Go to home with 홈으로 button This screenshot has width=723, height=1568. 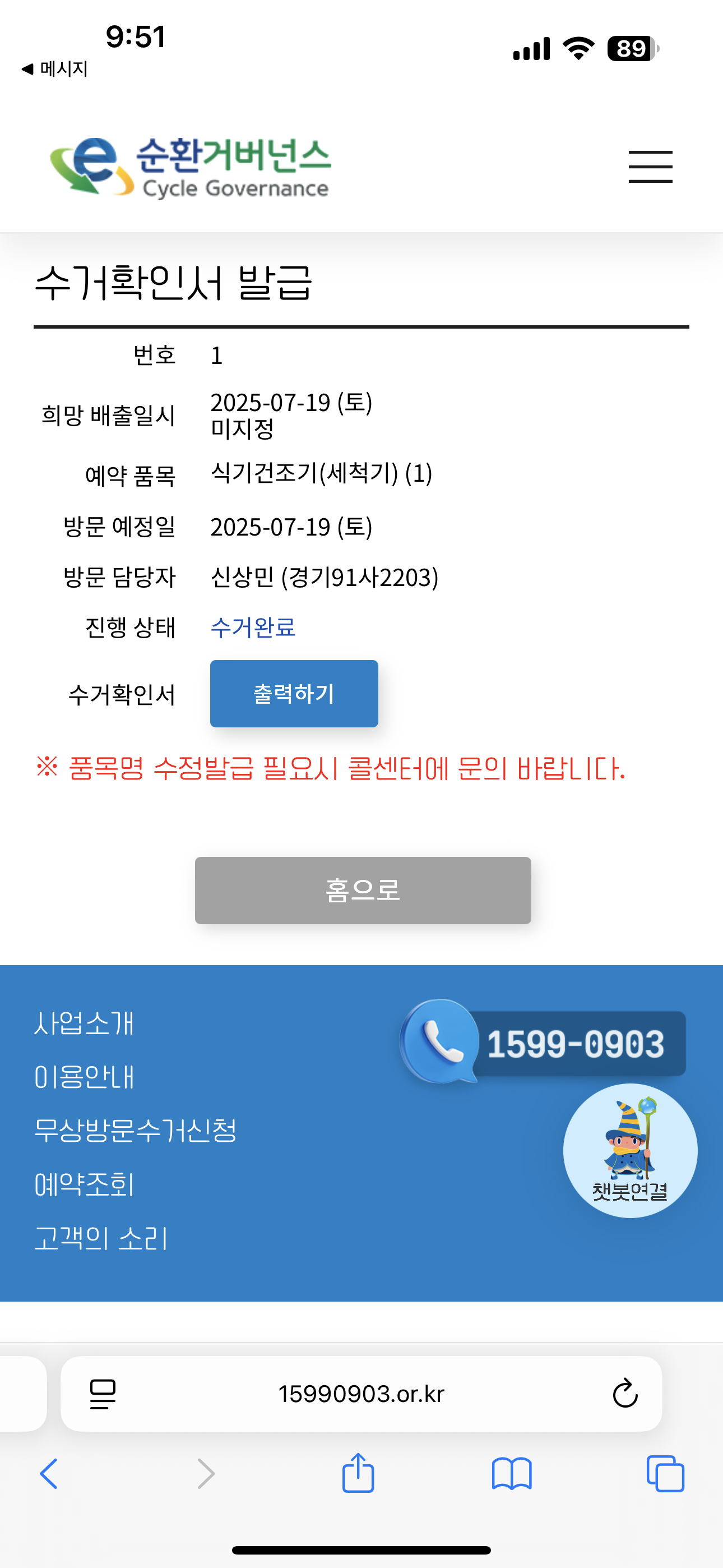click(x=363, y=890)
